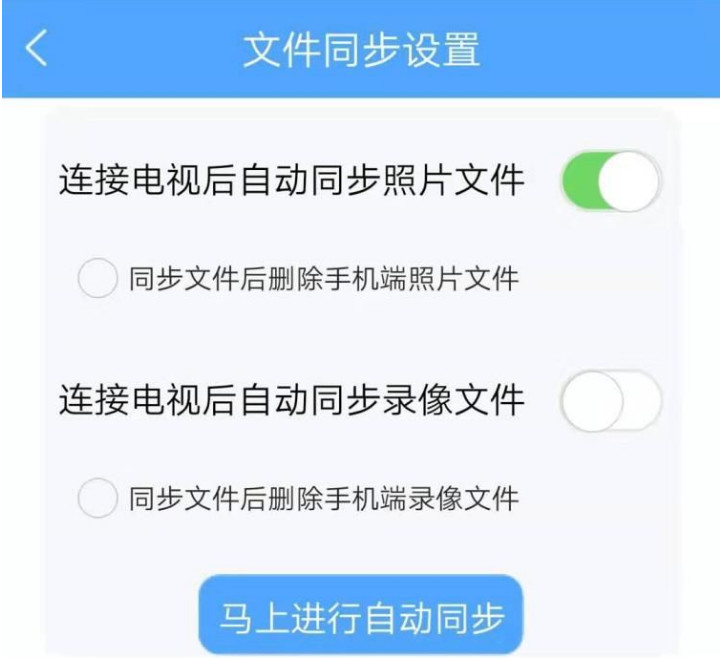Select 同步文件后删除手机端照片文件 option

[x=97, y=279]
